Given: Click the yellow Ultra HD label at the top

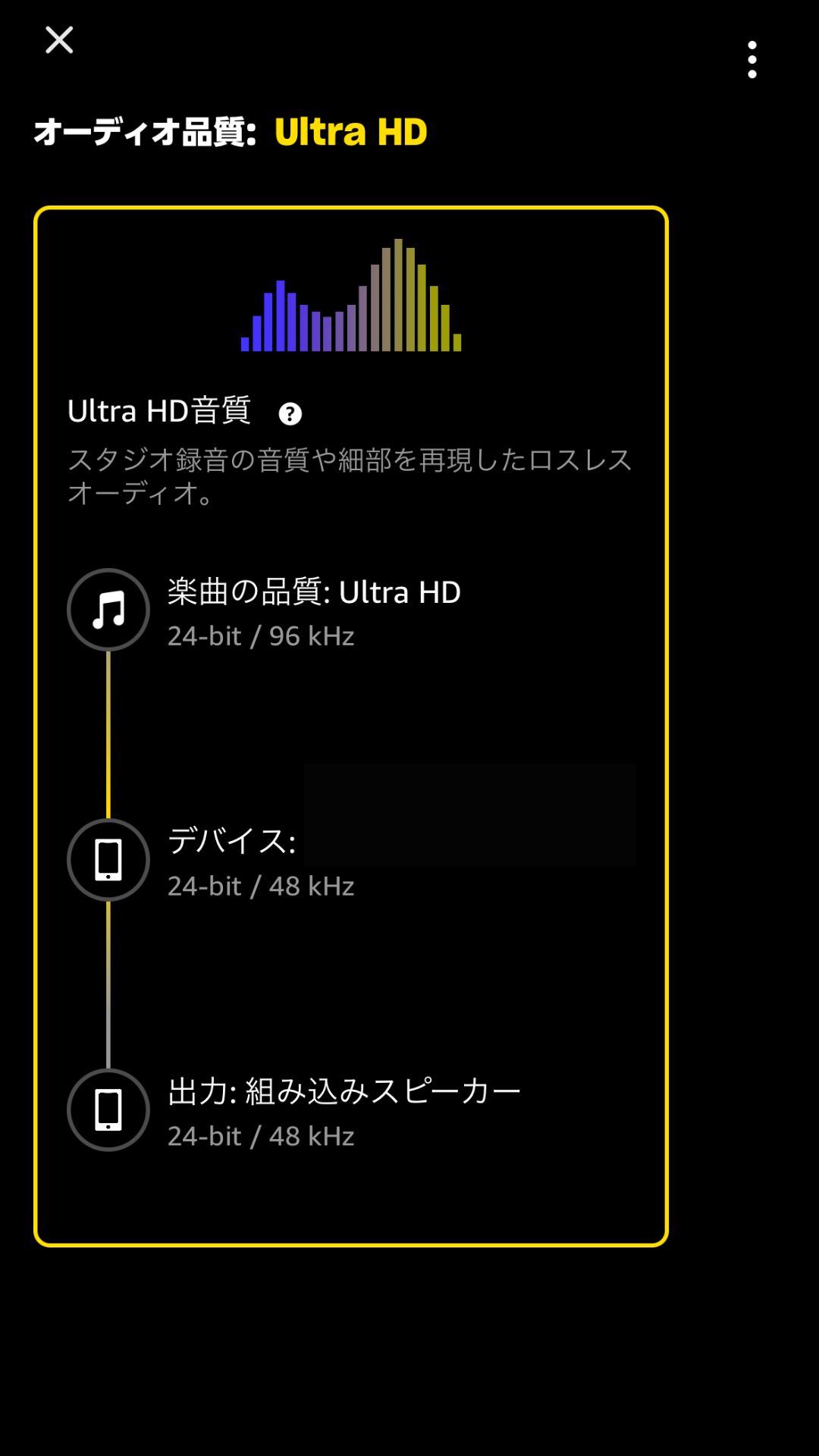Looking at the screenshot, I should click(x=351, y=131).
